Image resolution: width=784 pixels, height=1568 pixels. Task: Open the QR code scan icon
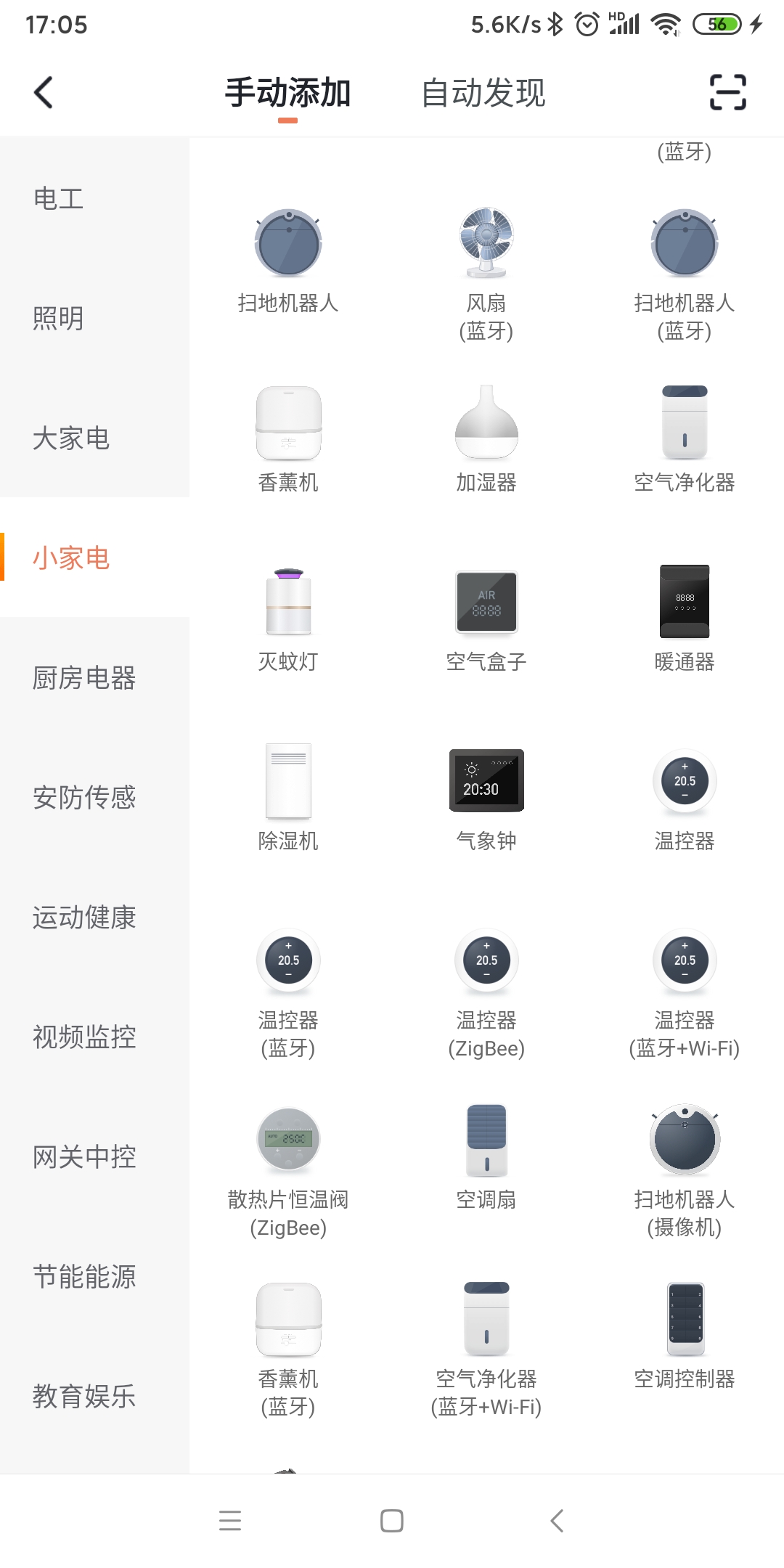point(728,93)
